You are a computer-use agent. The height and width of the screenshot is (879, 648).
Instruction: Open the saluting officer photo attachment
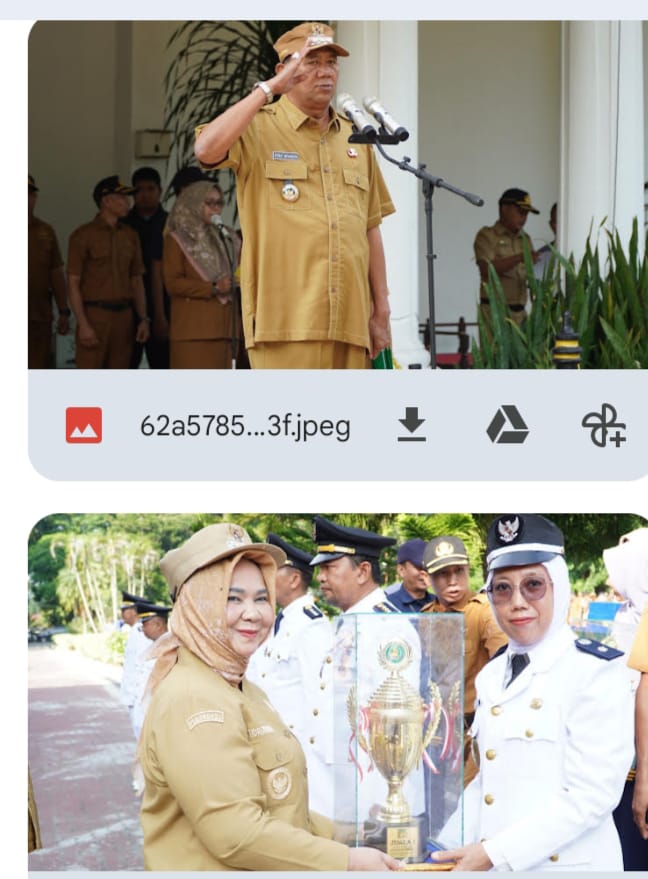pyautogui.click(x=337, y=195)
